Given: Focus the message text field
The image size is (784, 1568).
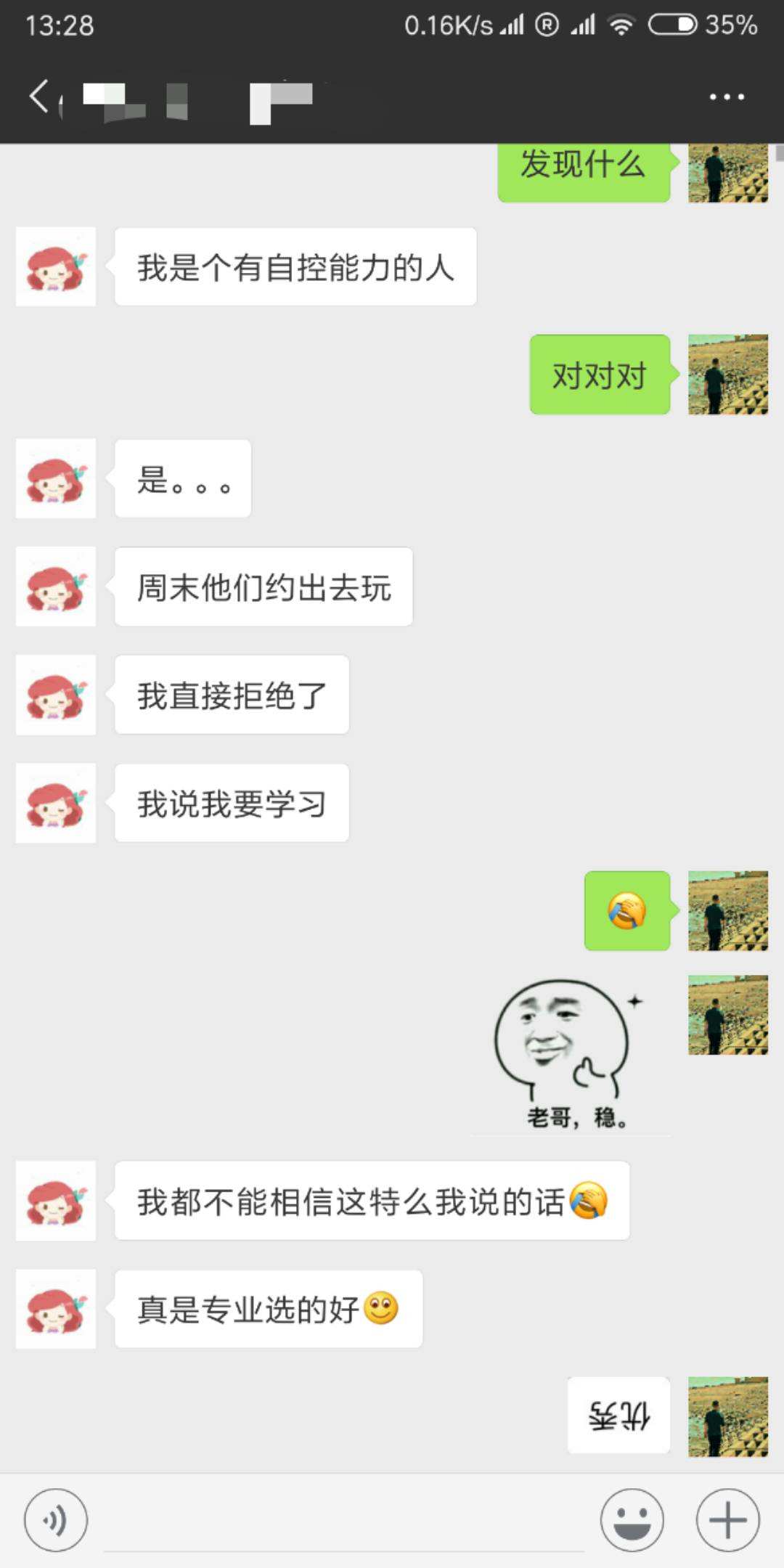Looking at the screenshot, I should [343, 1521].
